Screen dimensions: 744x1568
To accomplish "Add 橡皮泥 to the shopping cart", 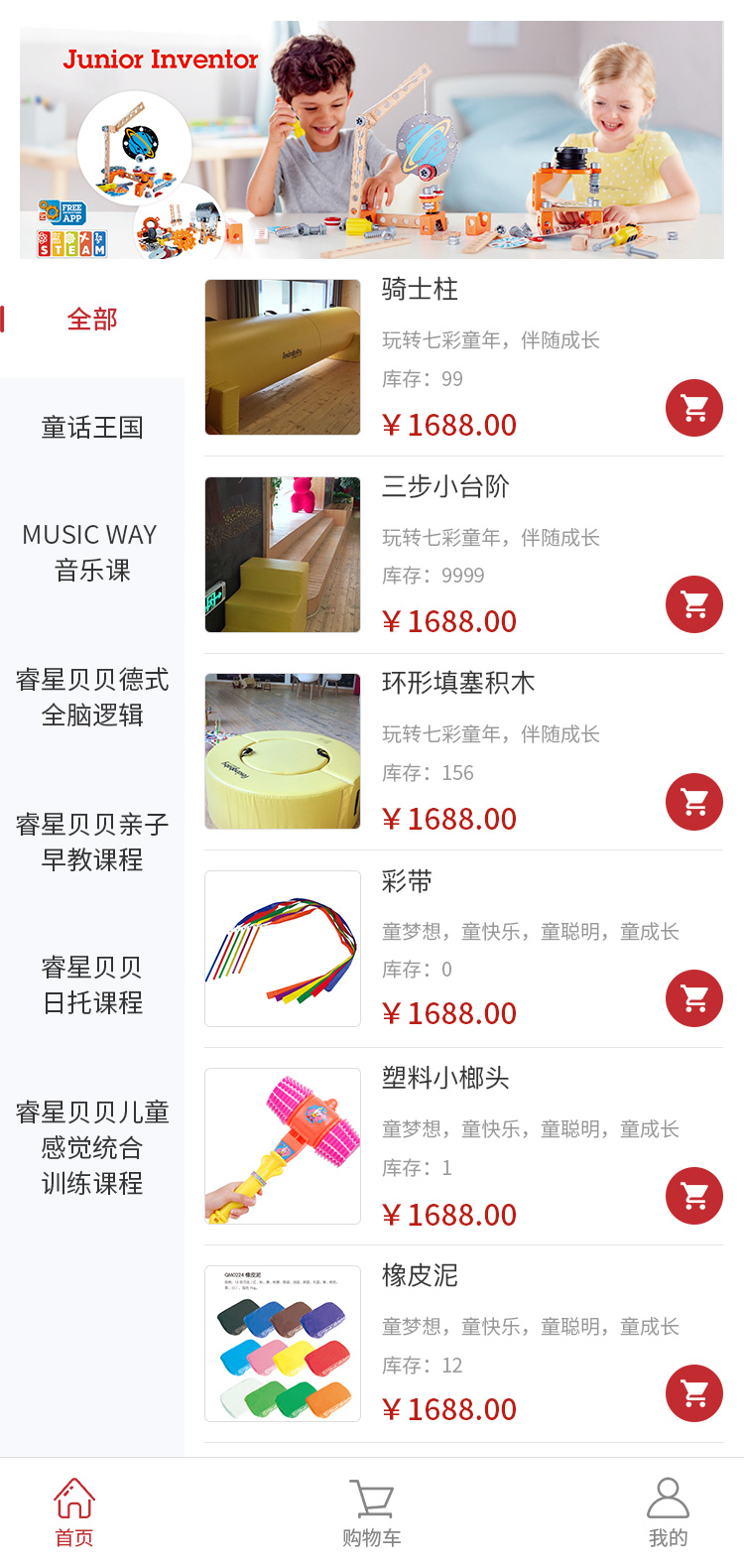I will [694, 1394].
